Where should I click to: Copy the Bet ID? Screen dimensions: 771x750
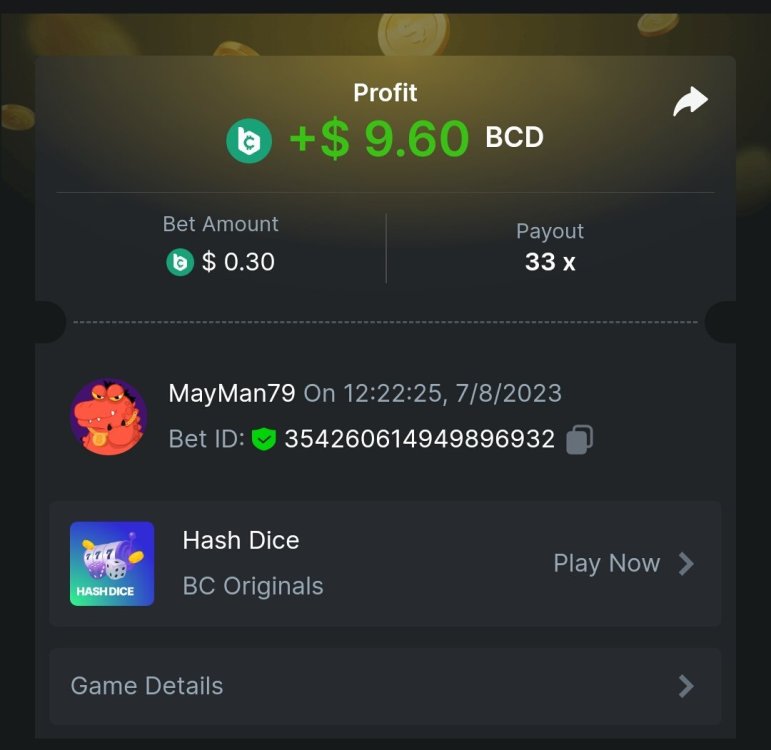tap(580, 440)
